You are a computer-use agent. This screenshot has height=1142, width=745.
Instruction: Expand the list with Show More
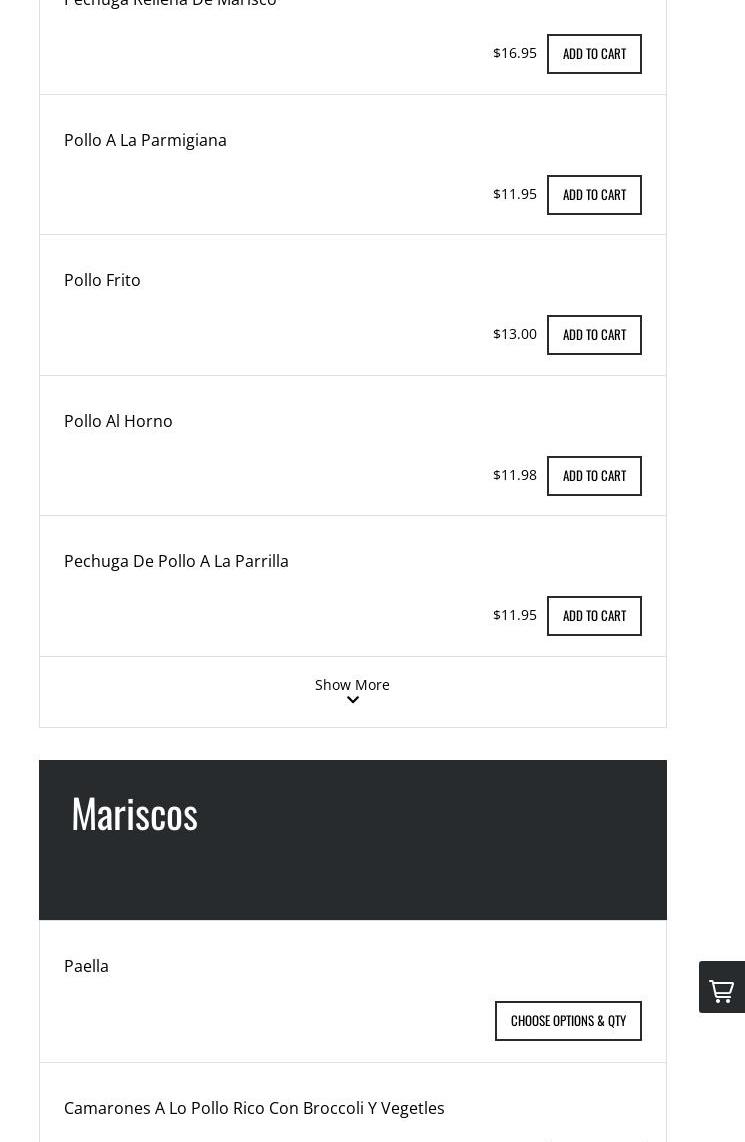pyautogui.click(x=352, y=691)
